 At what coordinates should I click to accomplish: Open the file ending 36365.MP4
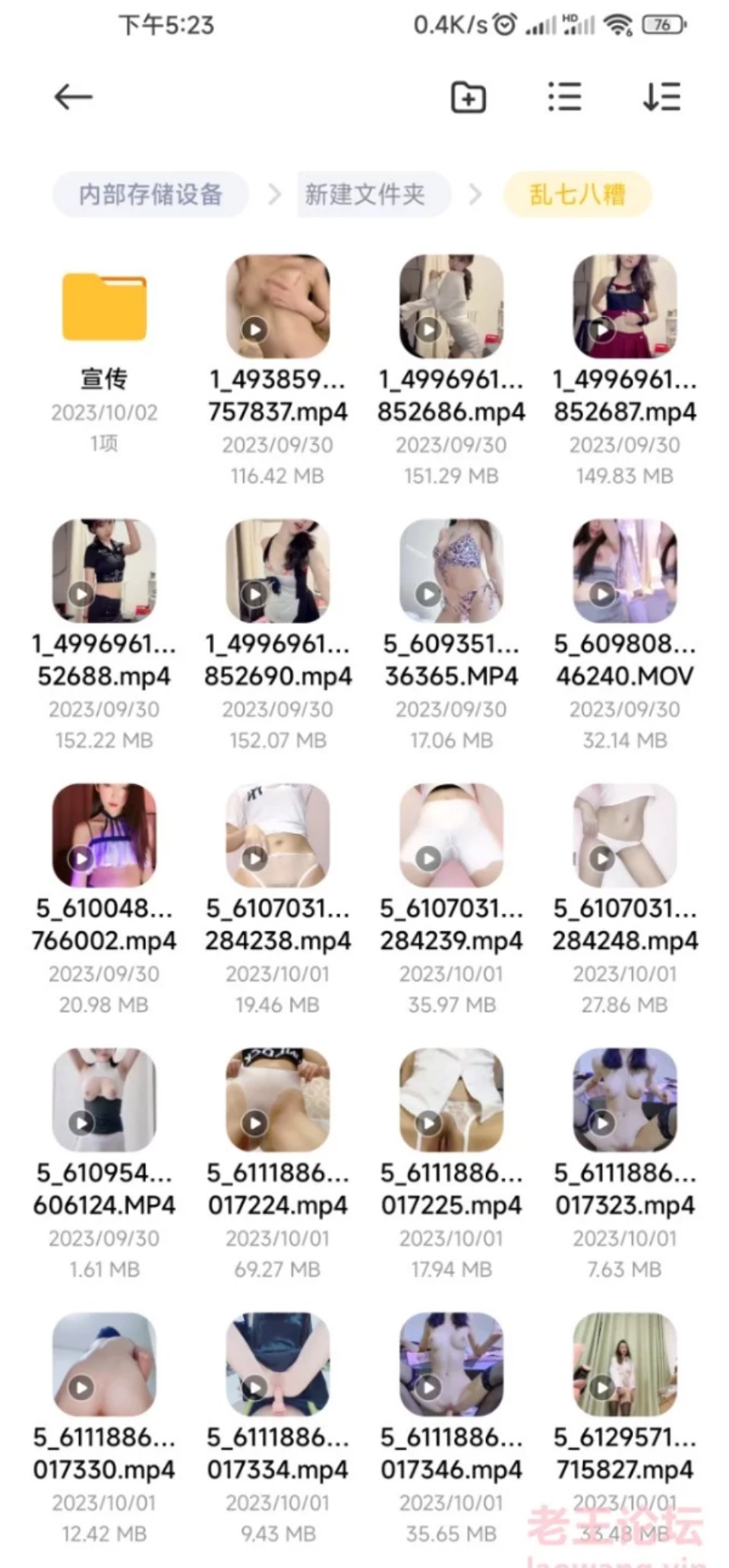tap(451, 571)
